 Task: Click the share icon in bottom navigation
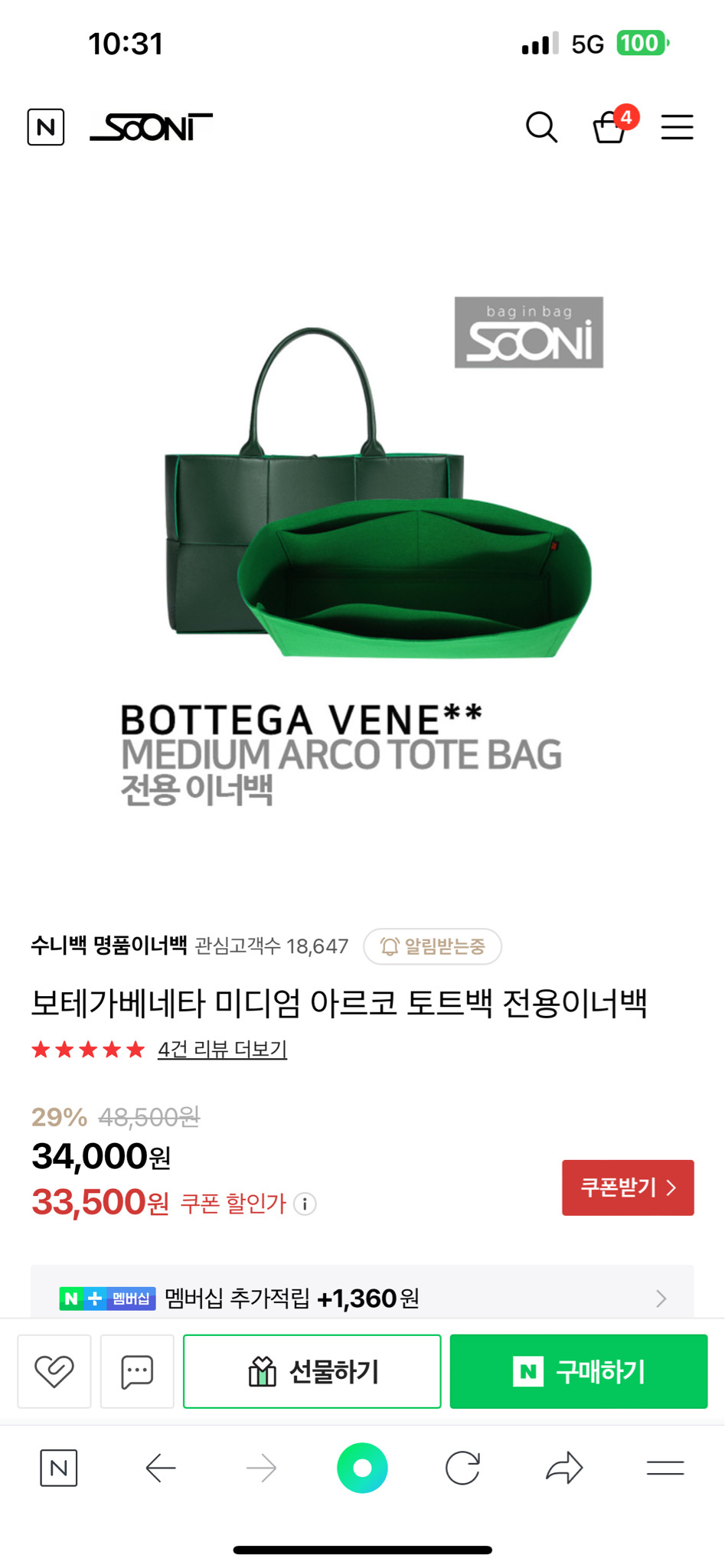click(564, 1468)
